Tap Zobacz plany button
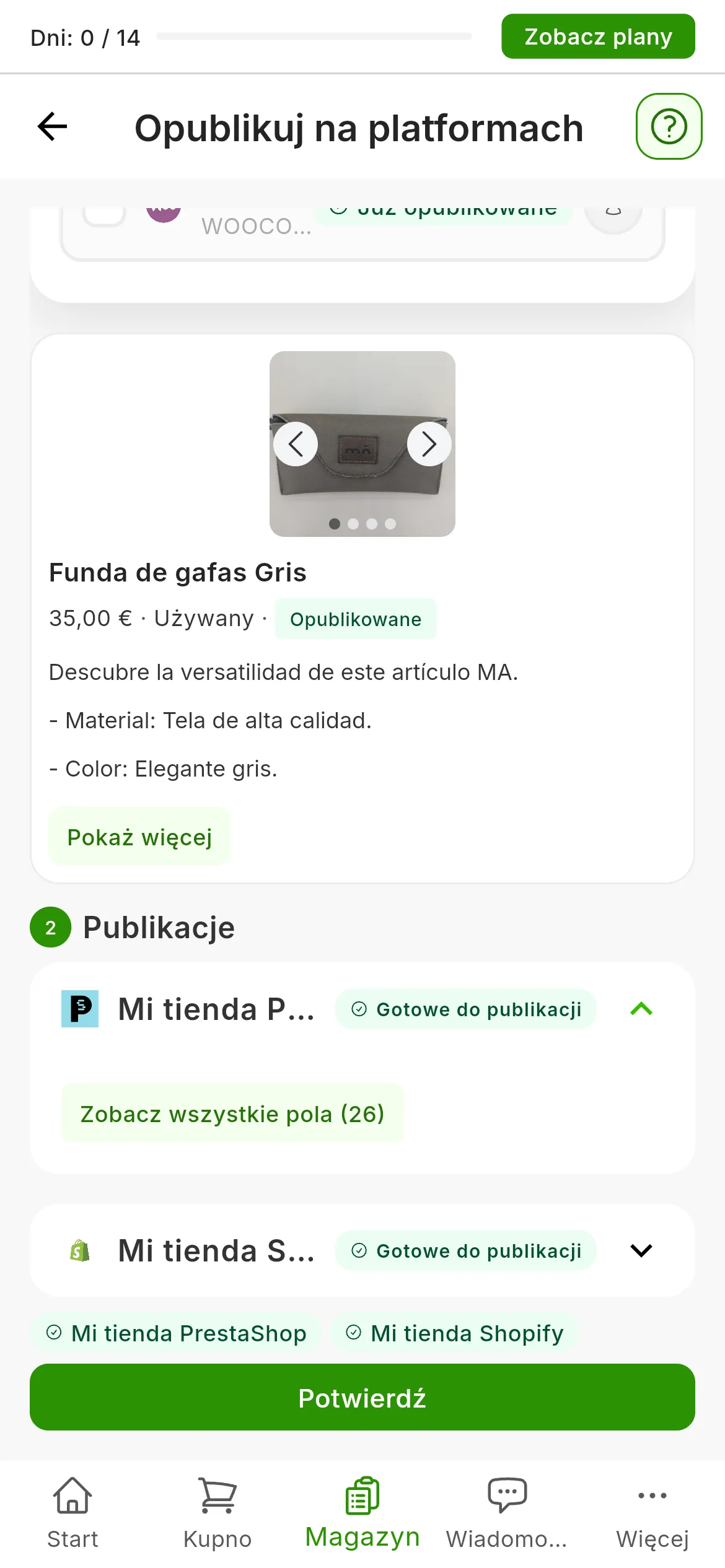Viewport: 725px width, 1568px height. click(598, 37)
